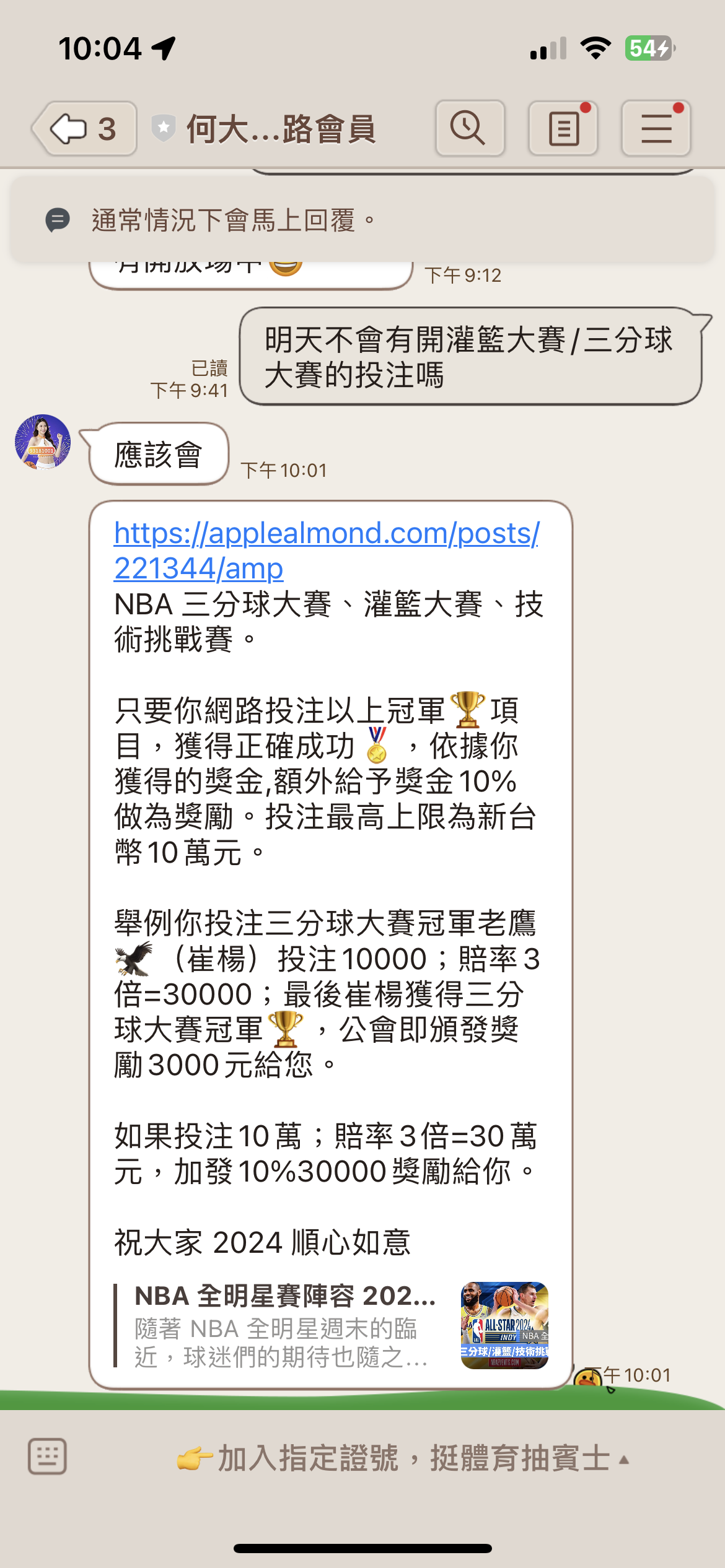Expand the 加入指定證號 rich menu
This screenshot has width=725, height=1568.
tap(403, 1458)
